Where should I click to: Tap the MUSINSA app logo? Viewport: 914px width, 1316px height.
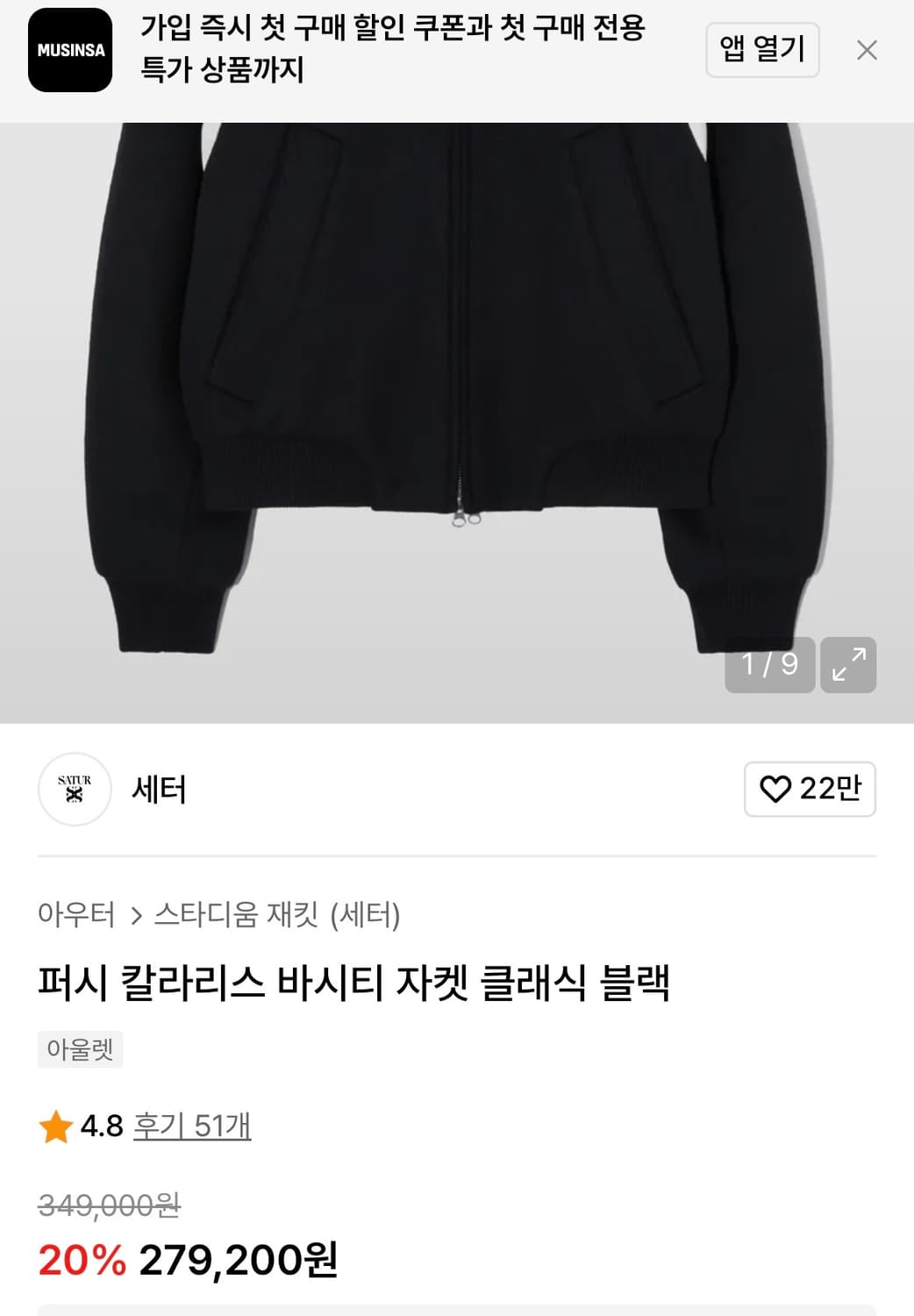coord(69,49)
